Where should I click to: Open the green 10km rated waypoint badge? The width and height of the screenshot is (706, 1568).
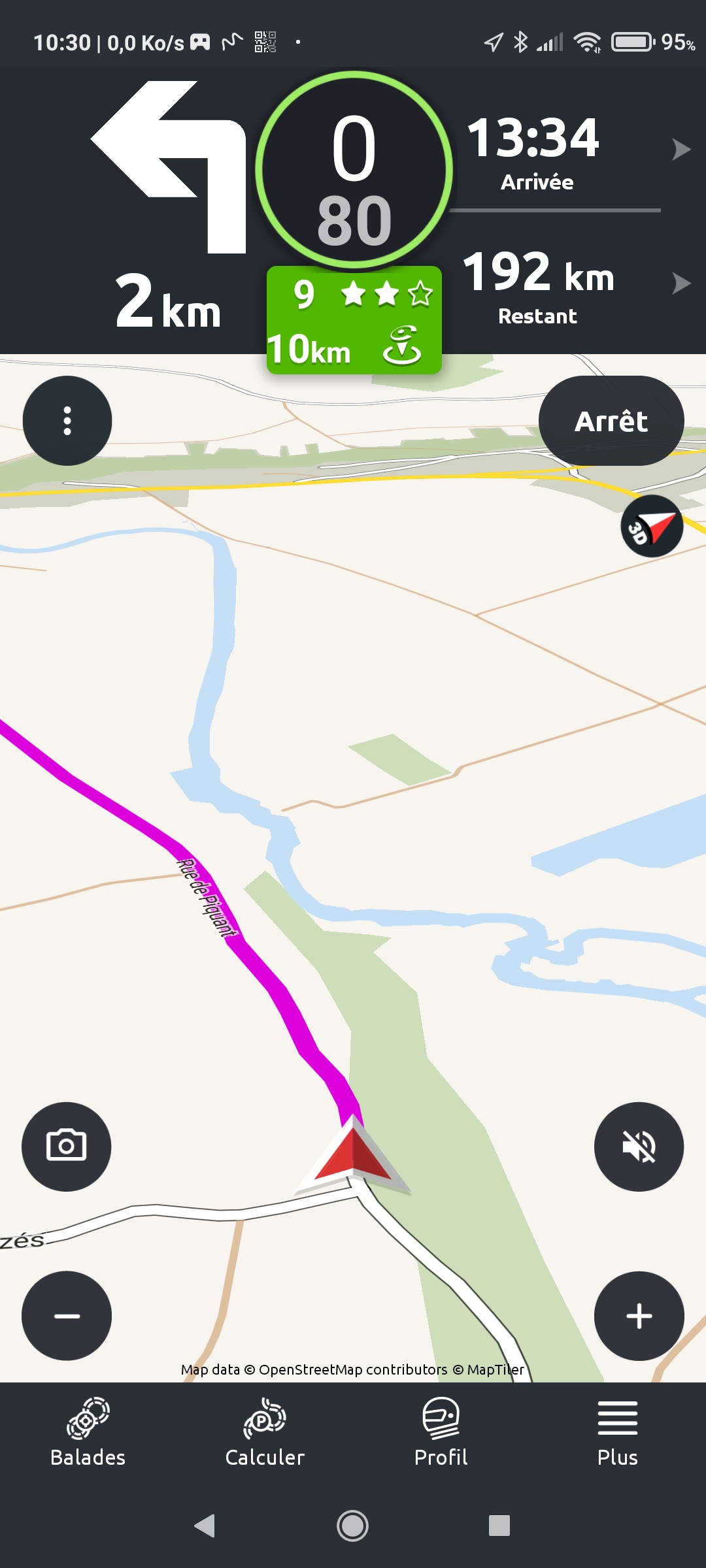[354, 320]
